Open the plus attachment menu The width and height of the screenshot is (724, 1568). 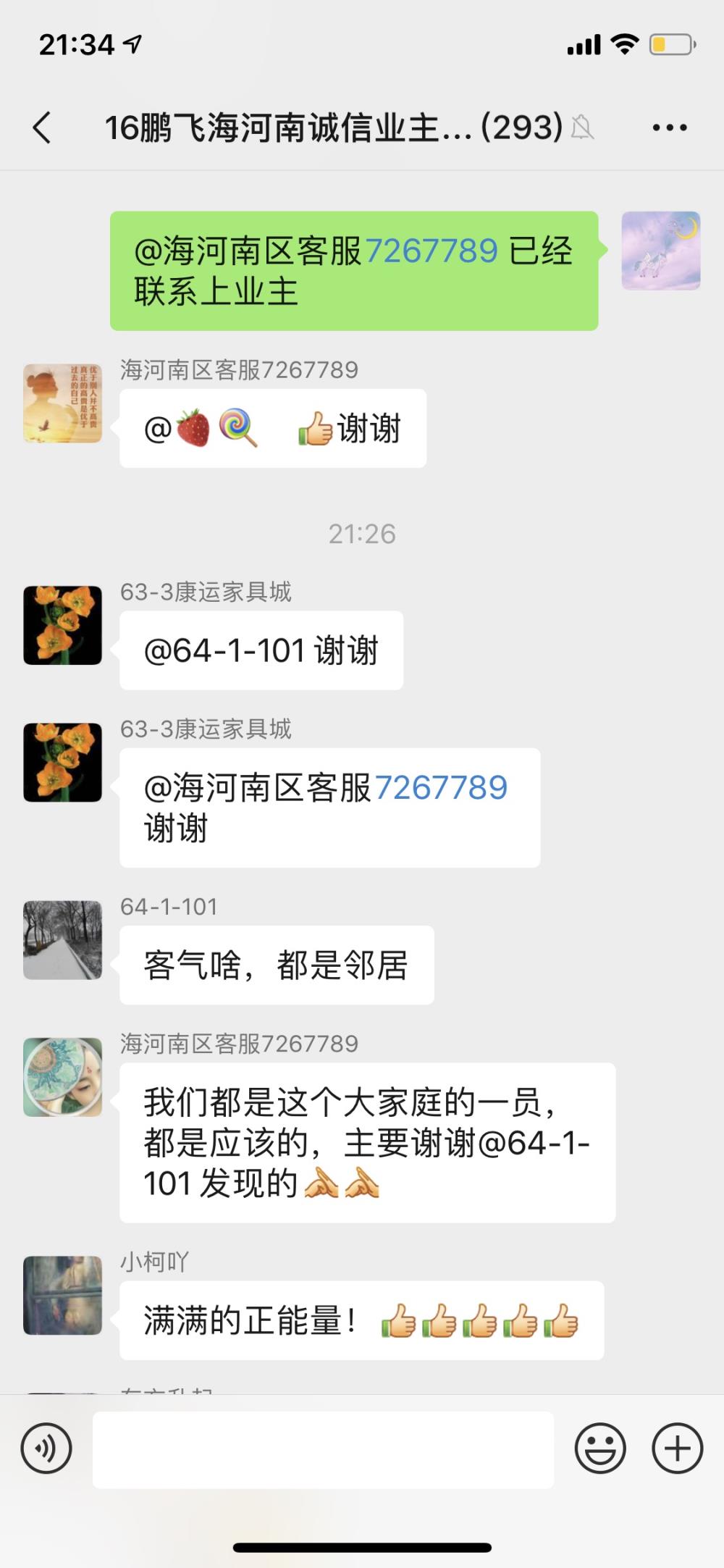tap(677, 1448)
